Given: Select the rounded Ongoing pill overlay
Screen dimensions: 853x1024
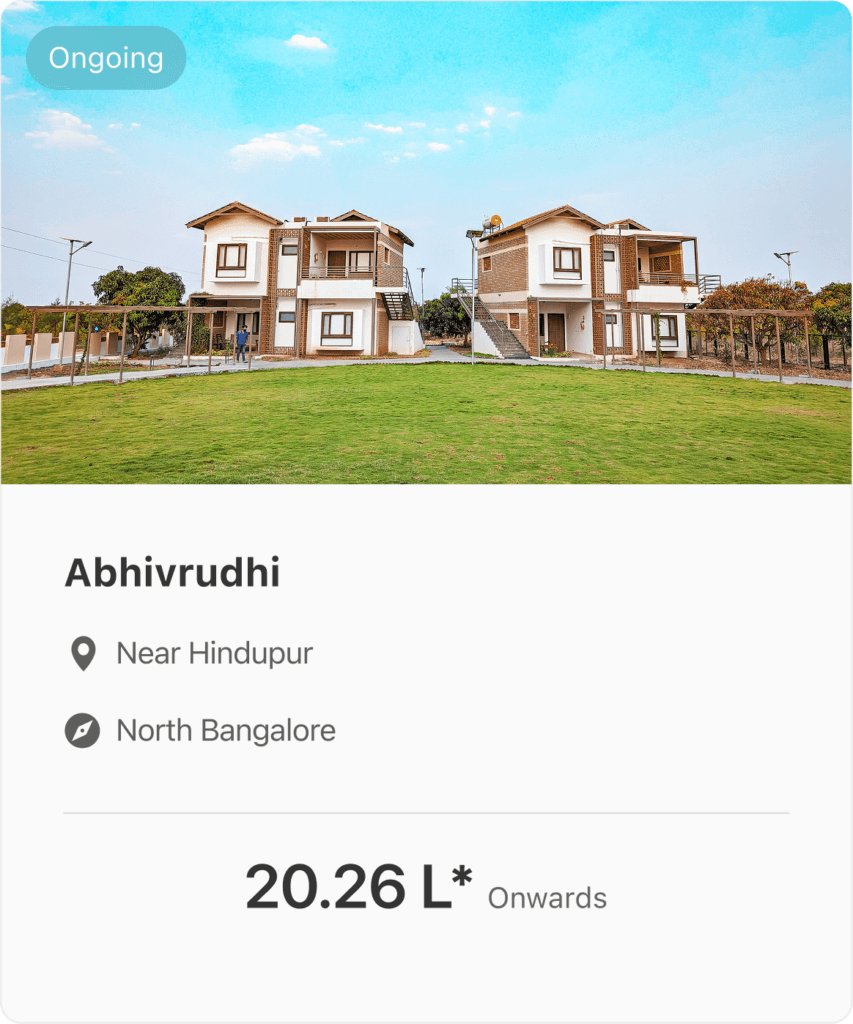Looking at the screenshot, I should (106, 58).
